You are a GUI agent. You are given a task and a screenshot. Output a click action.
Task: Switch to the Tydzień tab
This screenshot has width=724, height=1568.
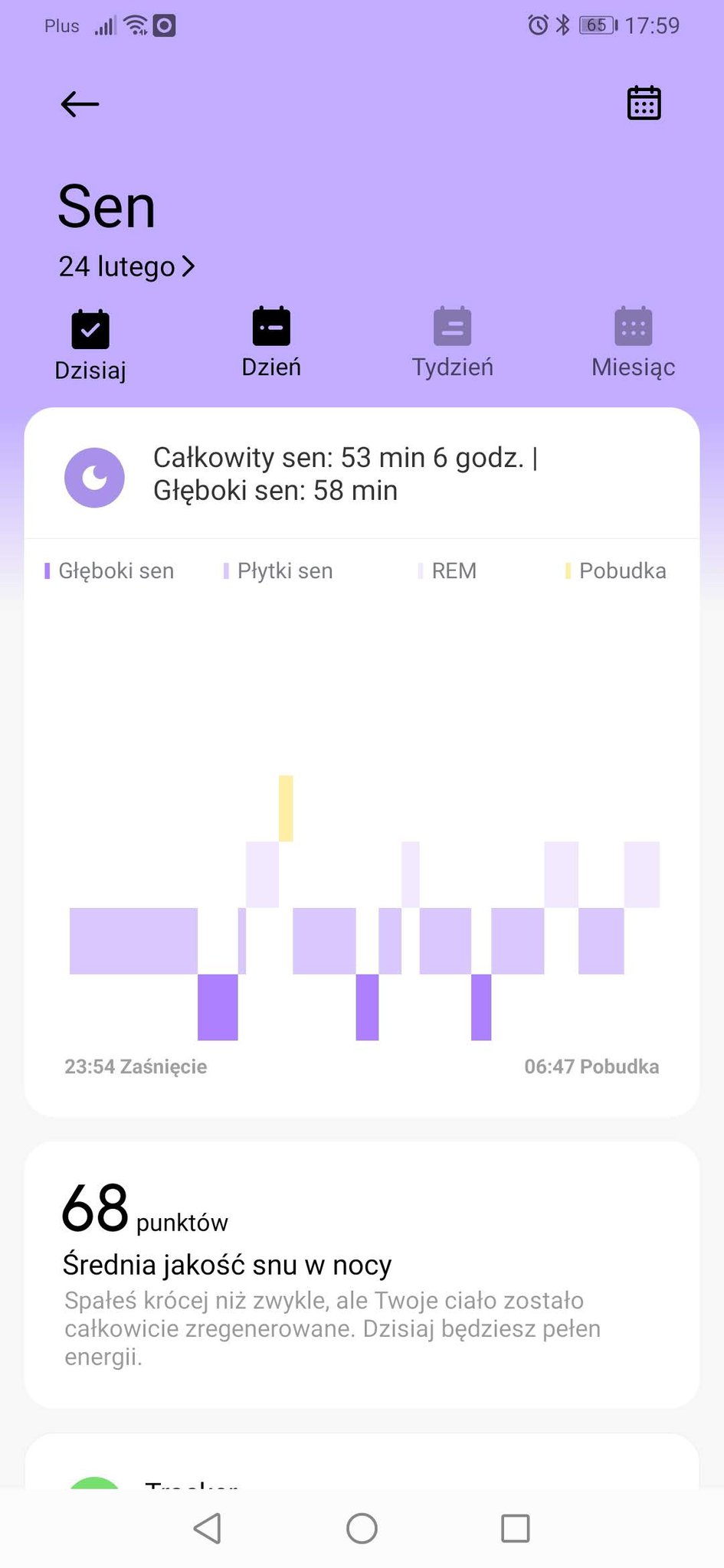coord(453,344)
